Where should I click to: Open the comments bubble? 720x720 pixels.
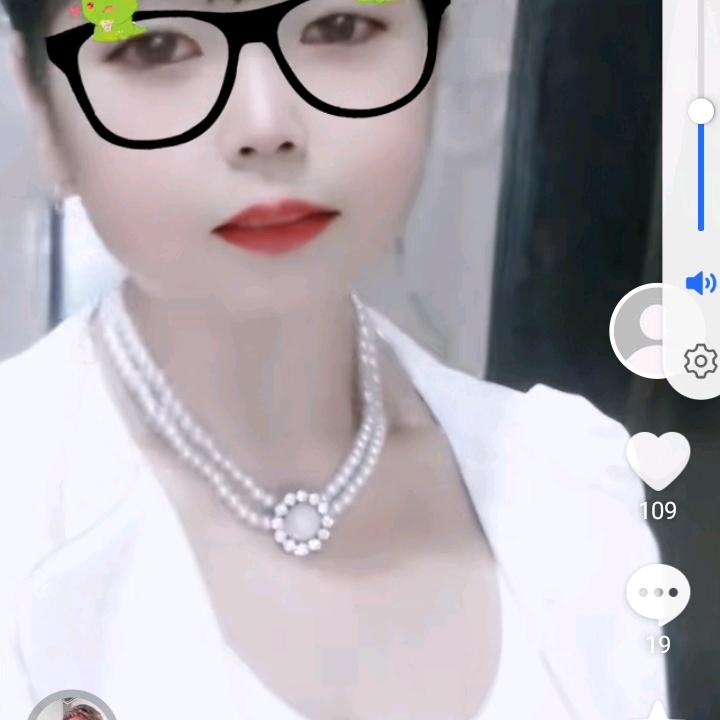tap(658, 595)
